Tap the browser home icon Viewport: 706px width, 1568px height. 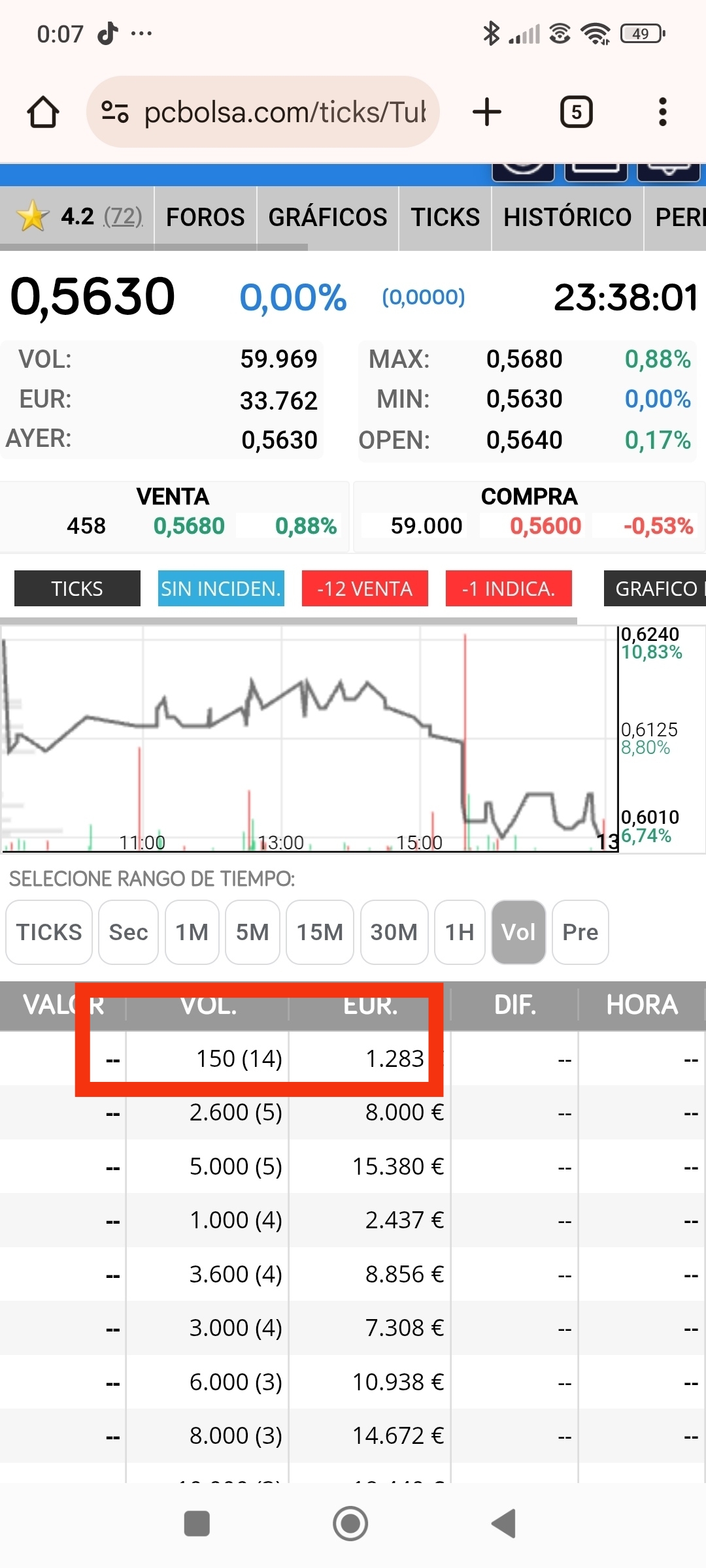click(43, 112)
